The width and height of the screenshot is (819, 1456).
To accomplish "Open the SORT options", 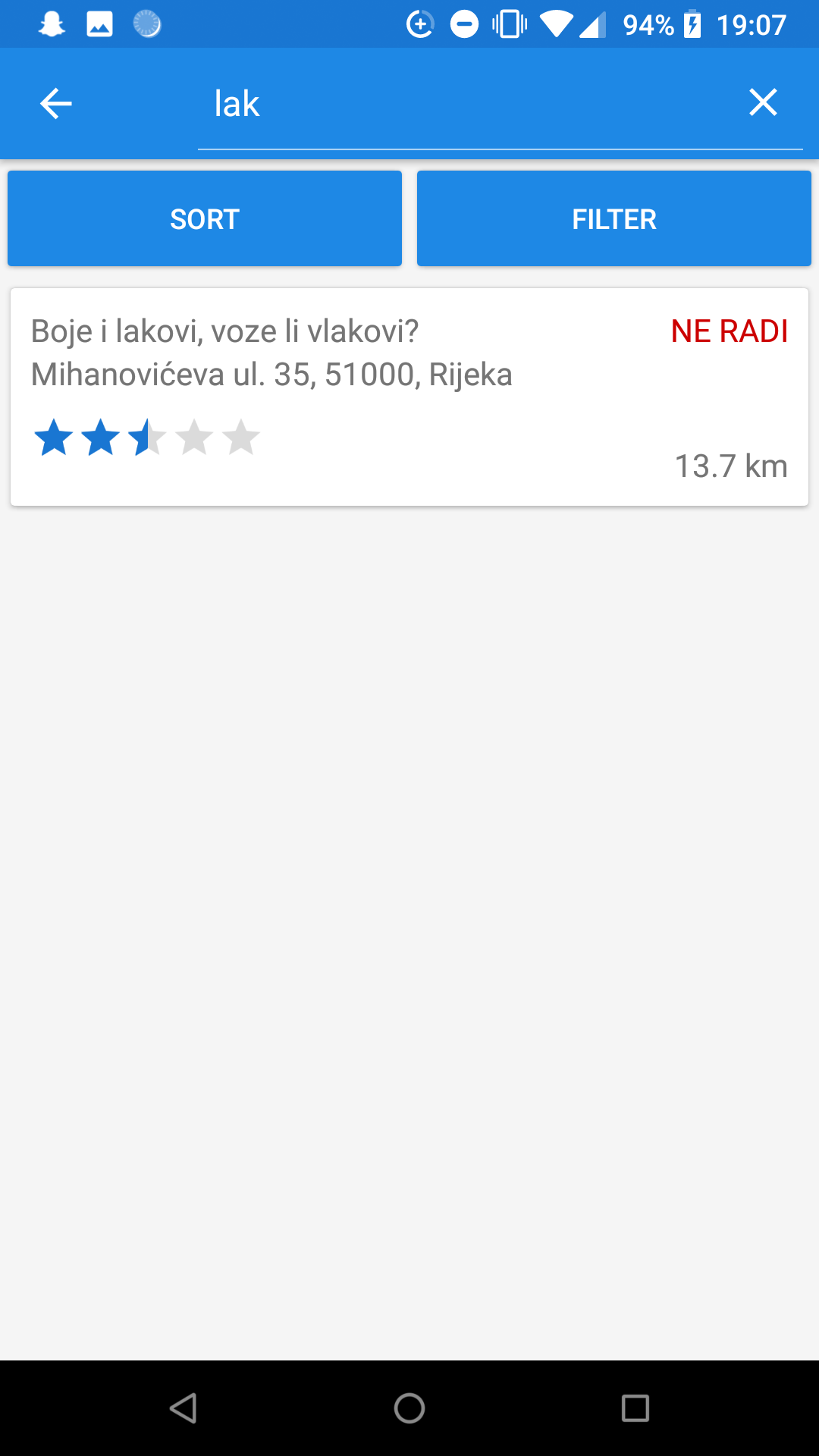I will 205,218.
